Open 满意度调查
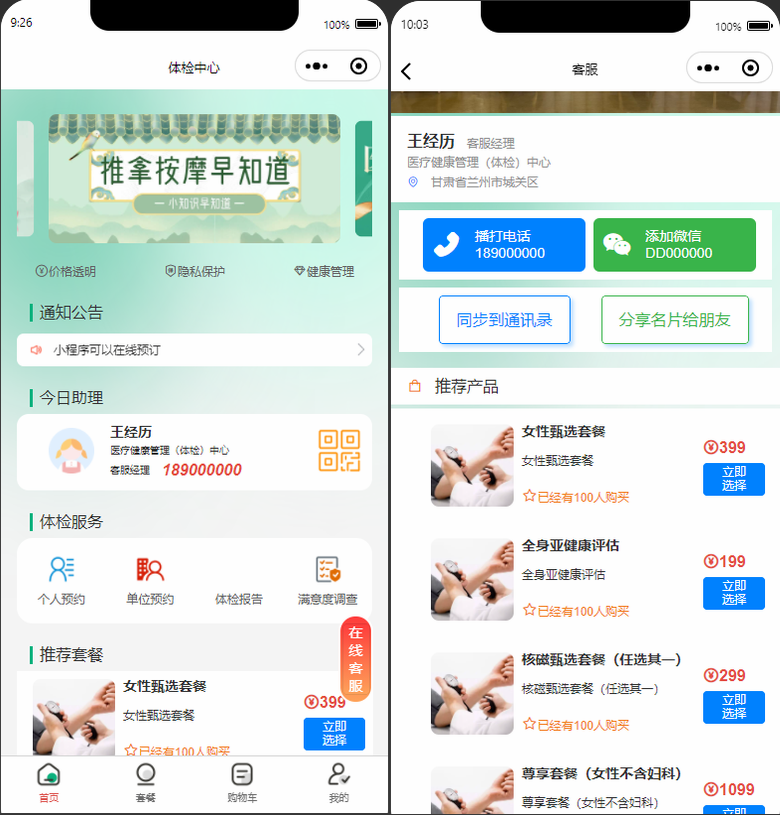The height and width of the screenshot is (815, 780). (x=327, y=581)
